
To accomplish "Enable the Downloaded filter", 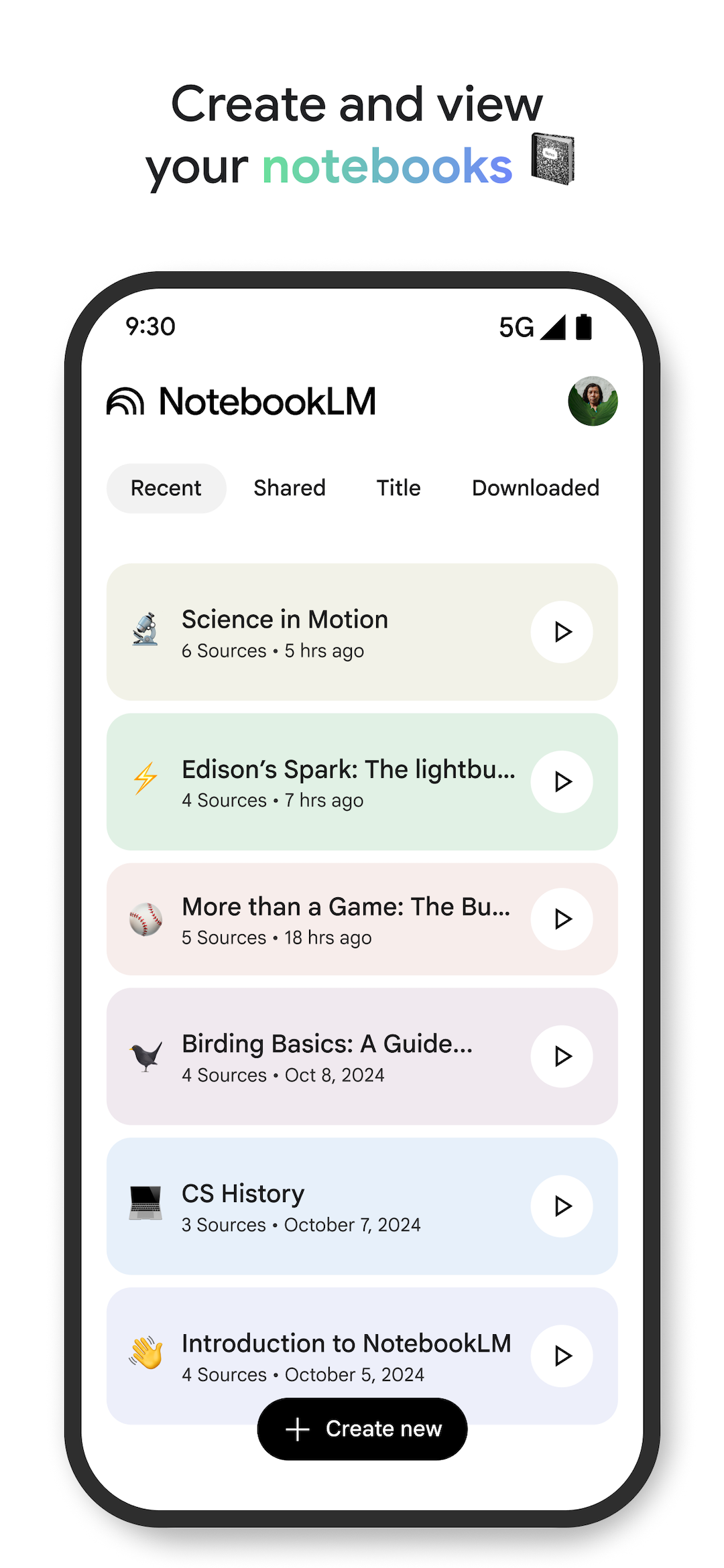I will (x=536, y=488).
